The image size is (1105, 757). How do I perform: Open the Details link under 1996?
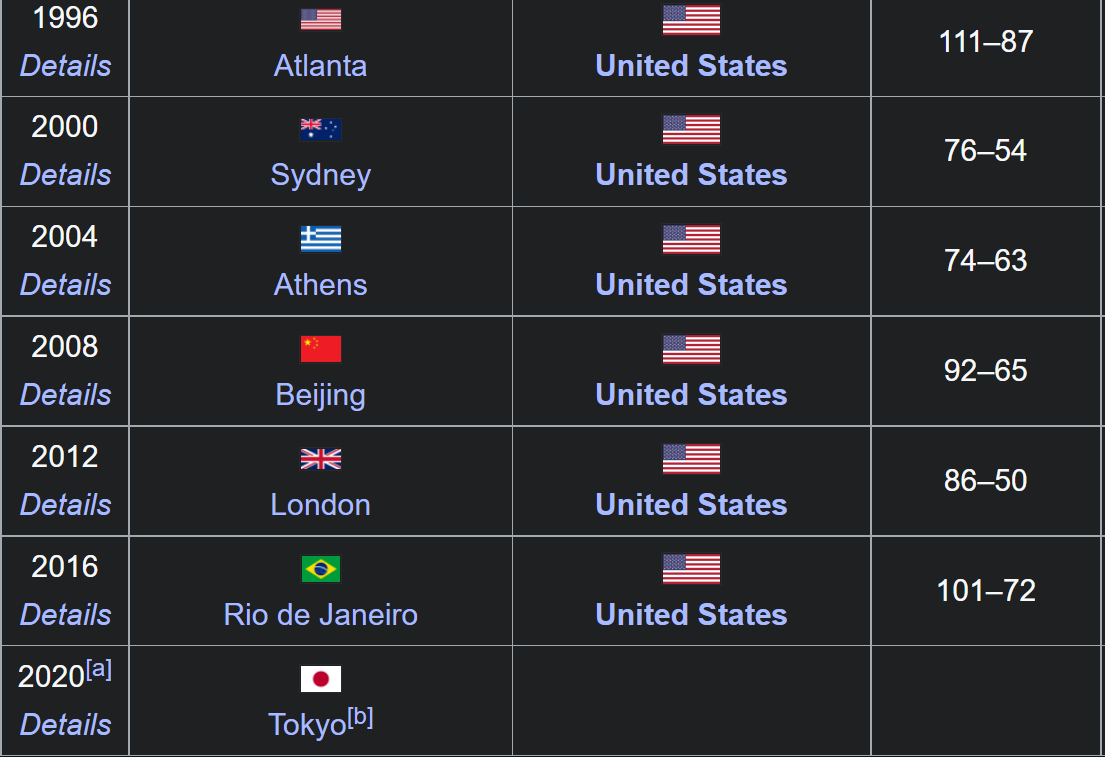coord(65,66)
